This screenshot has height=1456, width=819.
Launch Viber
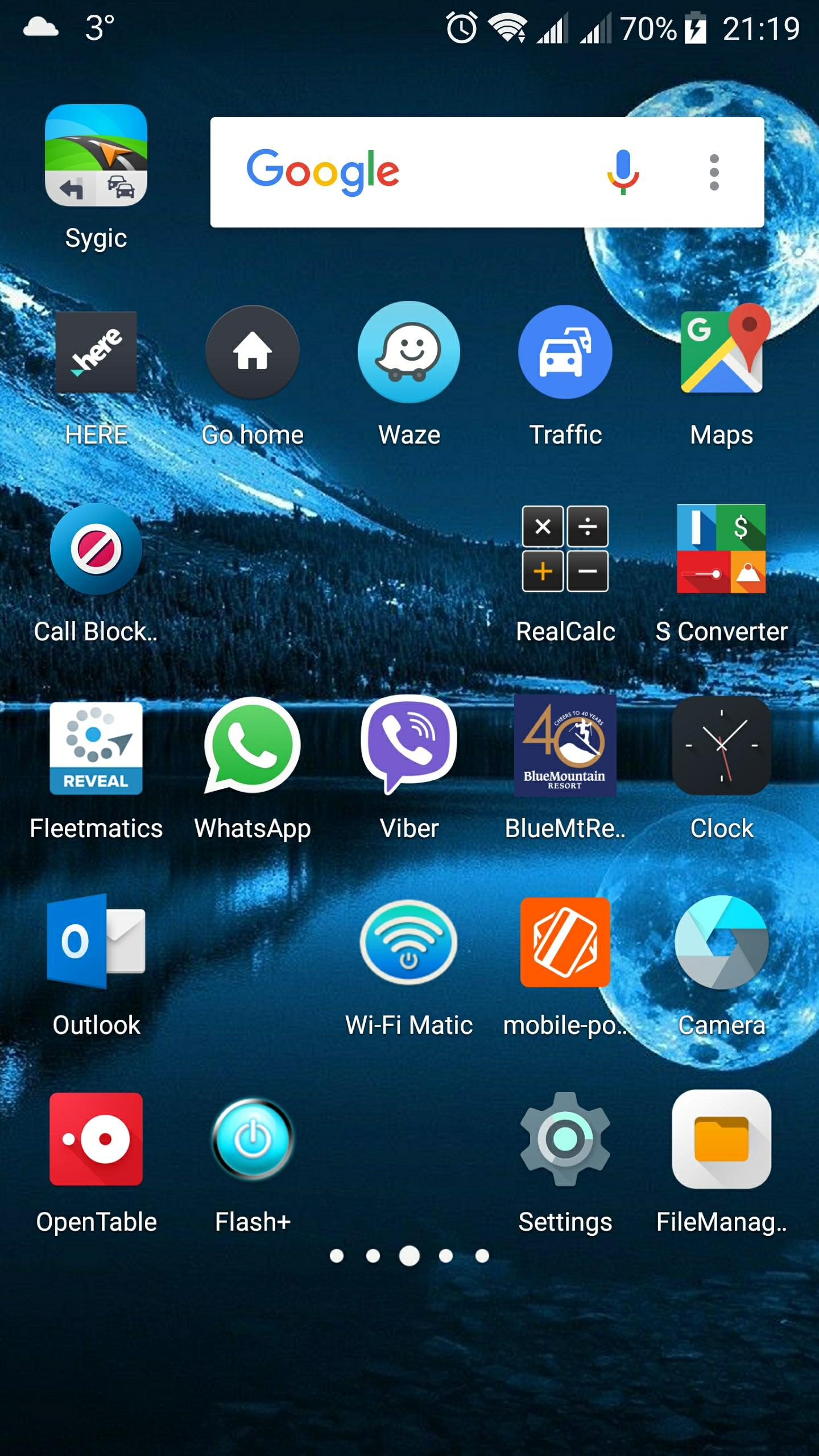click(x=409, y=747)
